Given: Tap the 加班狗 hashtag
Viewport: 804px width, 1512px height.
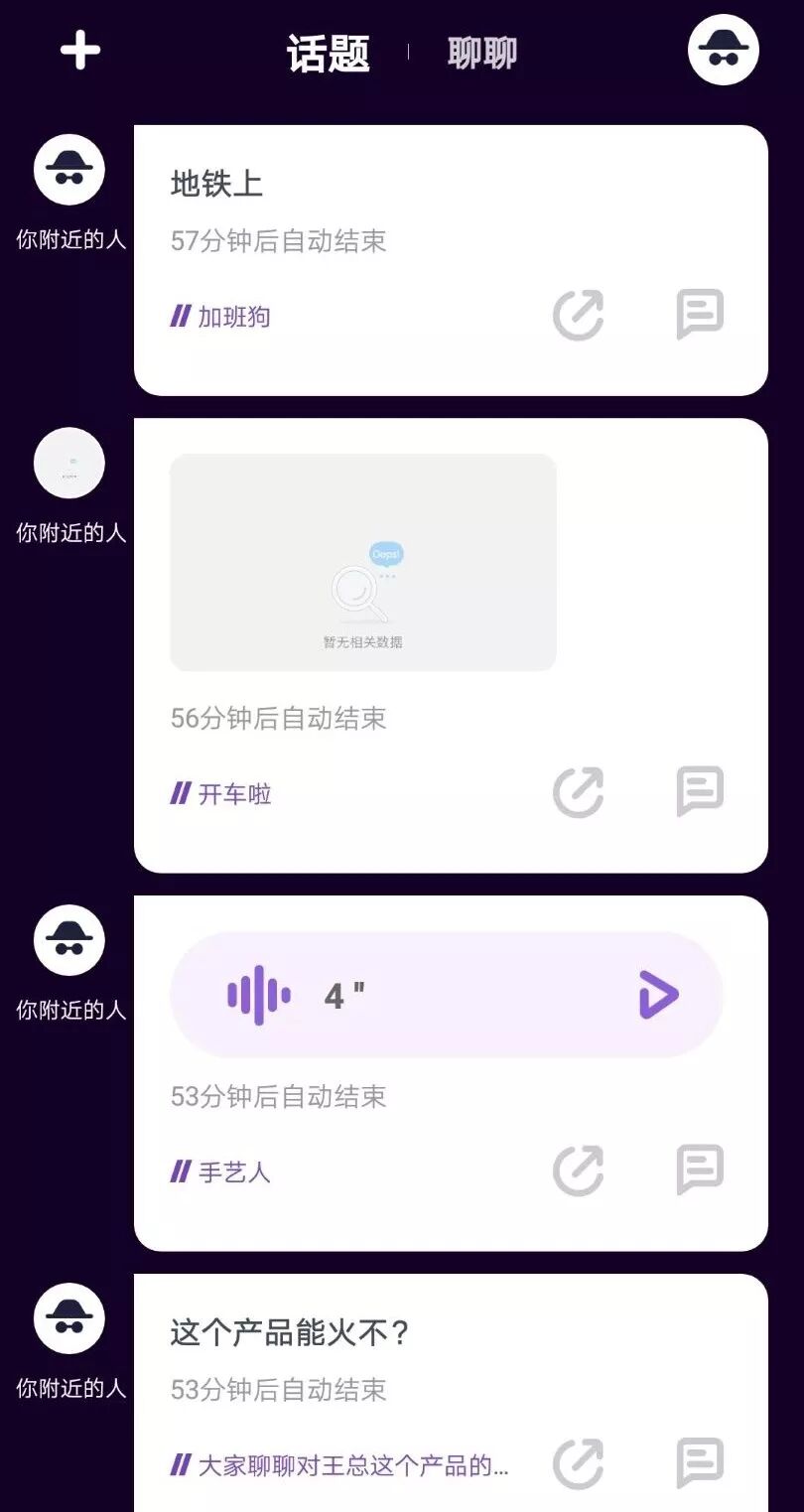Looking at the screenshot, I should [x=221, y=317].
